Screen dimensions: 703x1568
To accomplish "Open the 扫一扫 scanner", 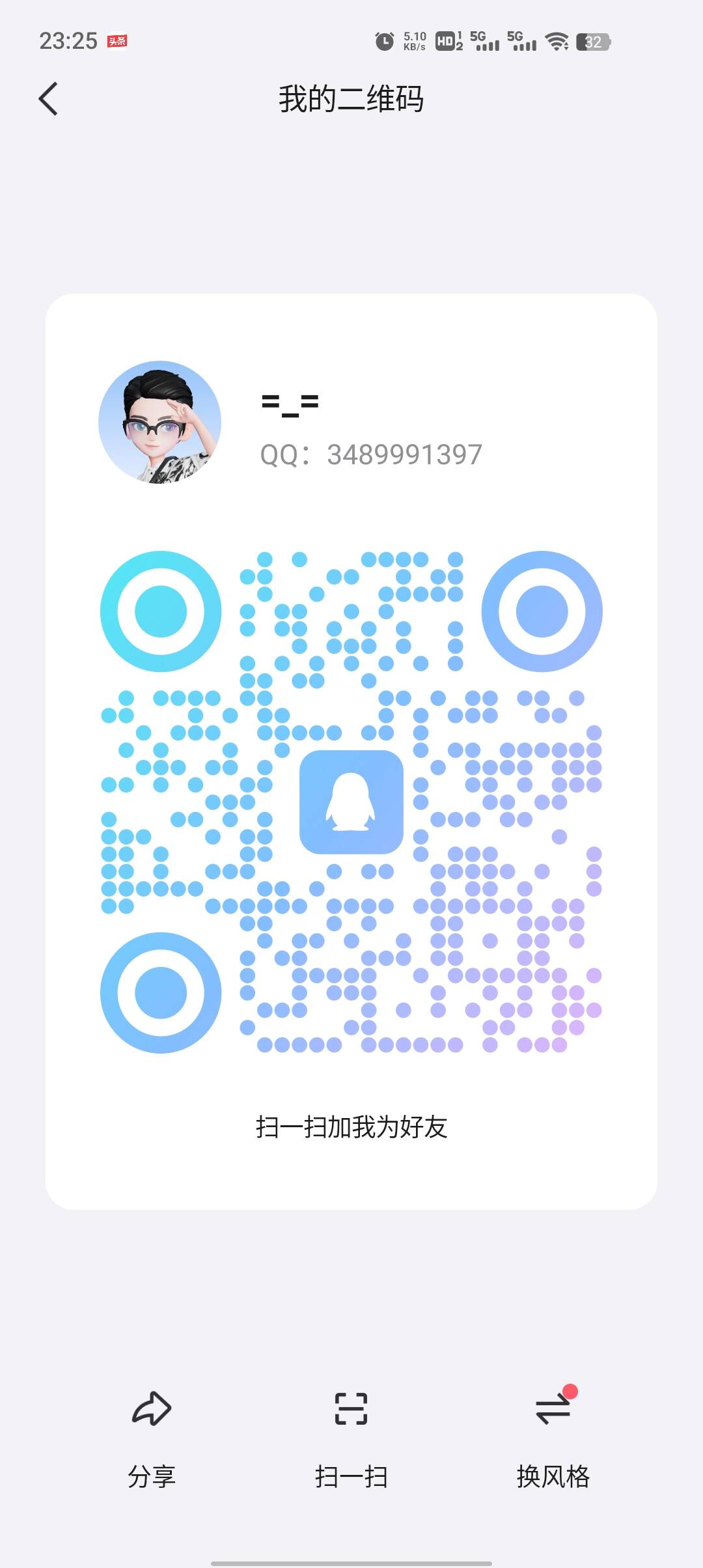I will [x=351, y=1433].
